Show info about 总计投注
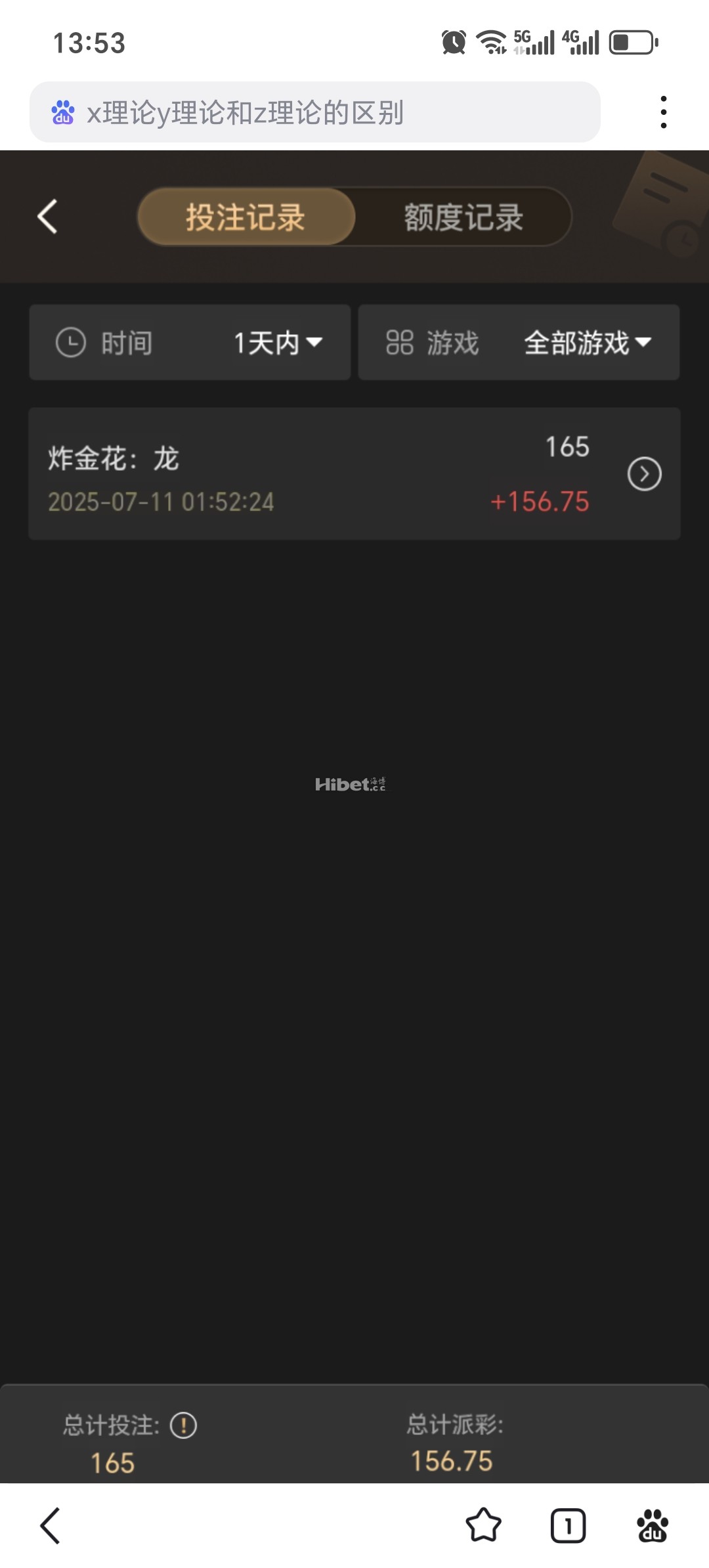Viewport: 709px width, 1568px height. coord(183,1426)
